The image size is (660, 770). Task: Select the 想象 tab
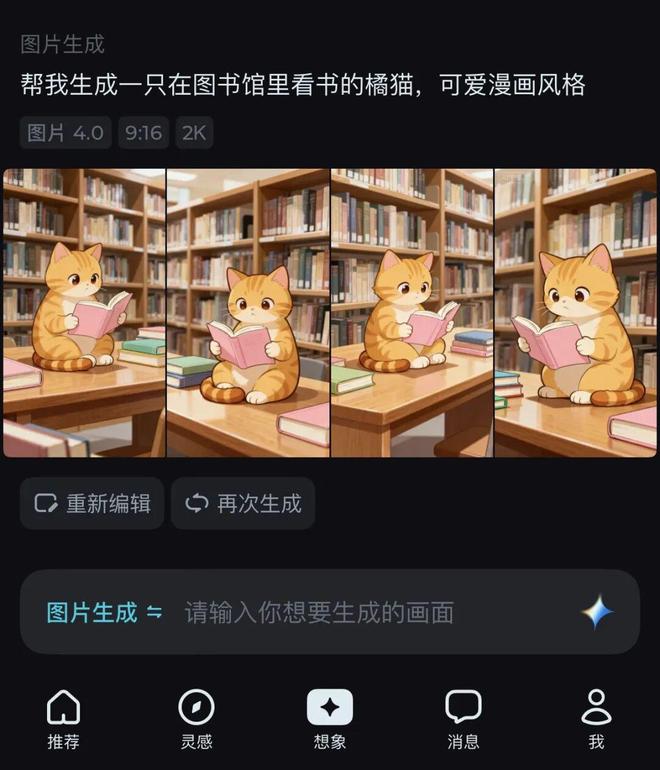(x=330, y=719)
